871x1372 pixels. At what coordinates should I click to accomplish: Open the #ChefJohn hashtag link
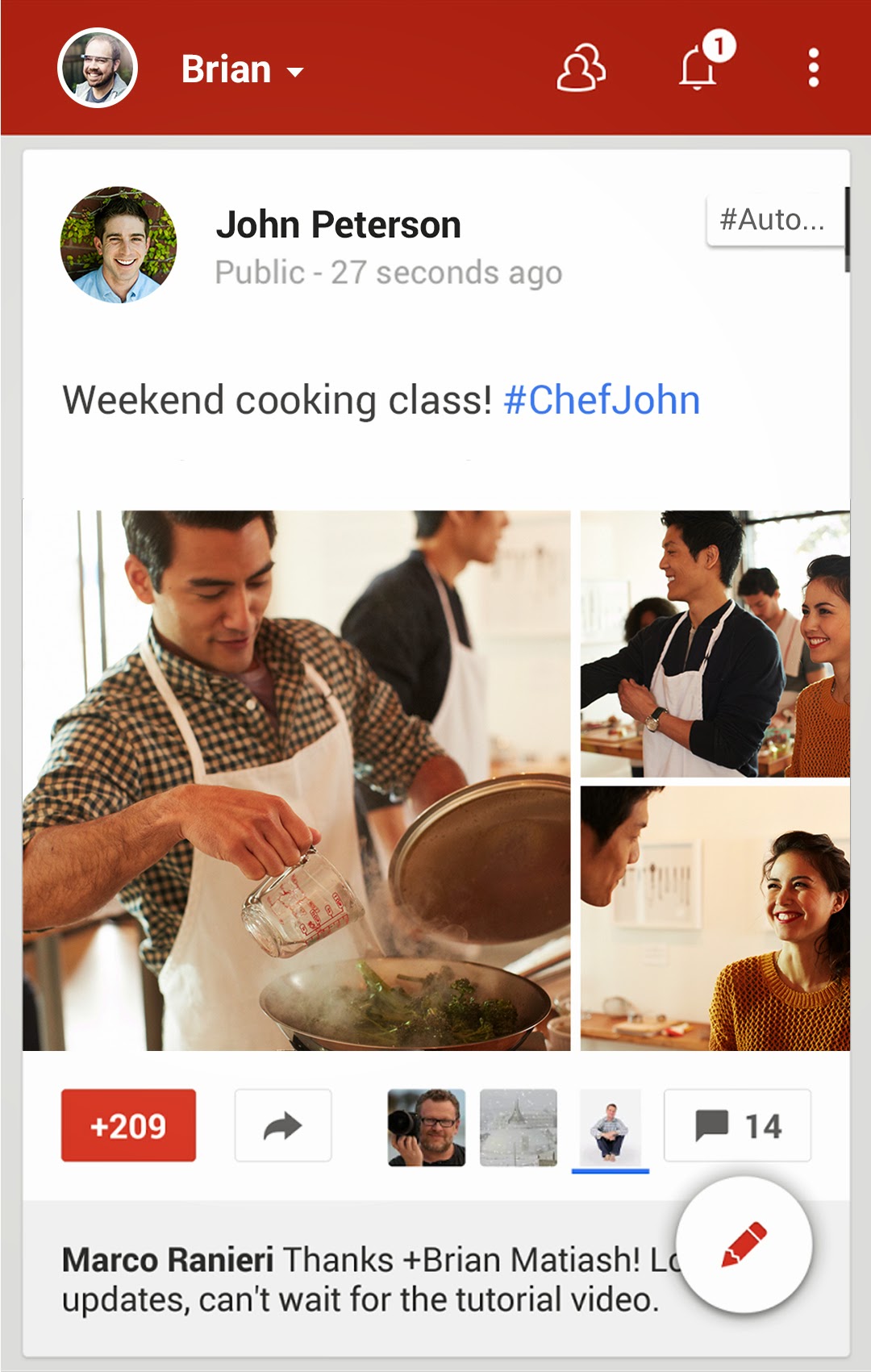pyautogui.click(x=602, y=400)
